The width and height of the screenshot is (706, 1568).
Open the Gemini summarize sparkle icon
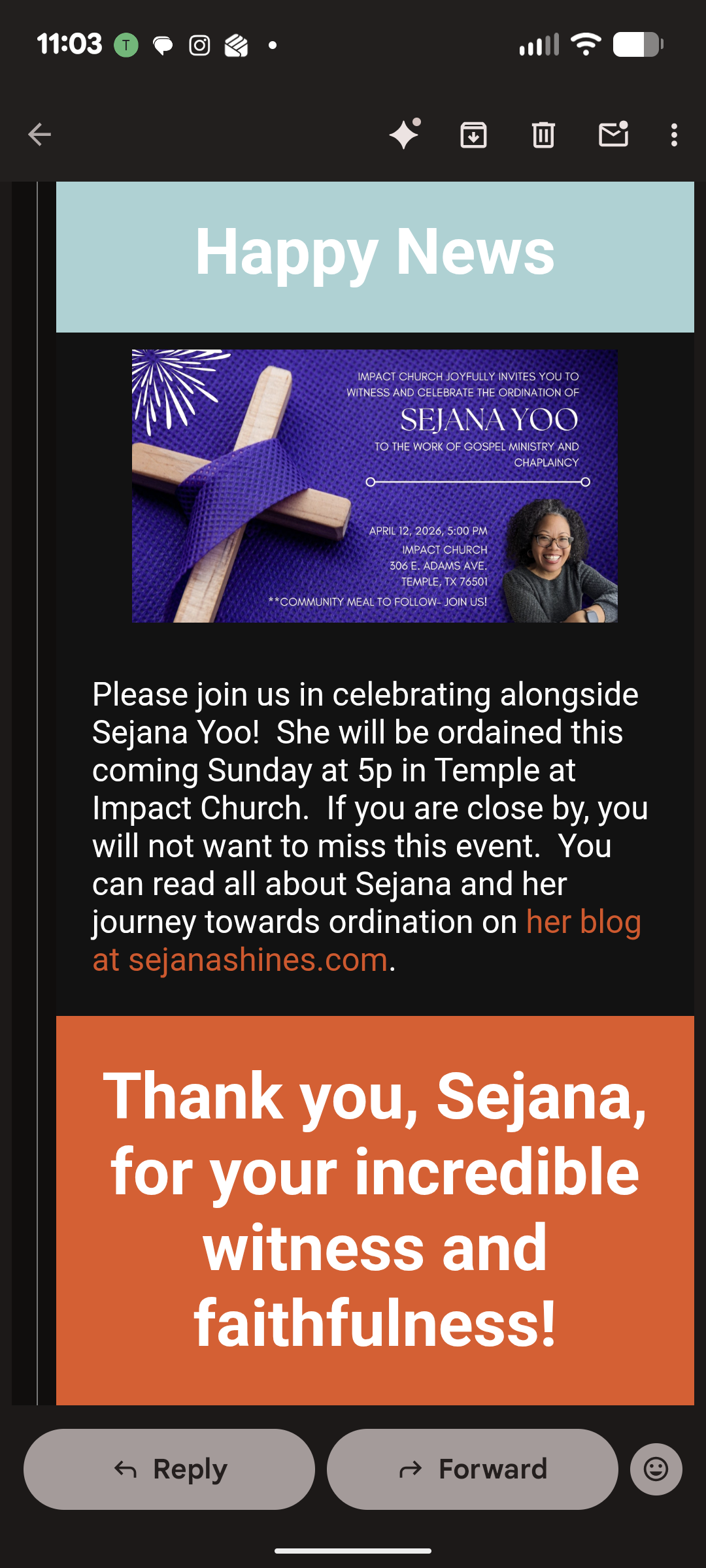pyautogui.click(x=405, y=135)
